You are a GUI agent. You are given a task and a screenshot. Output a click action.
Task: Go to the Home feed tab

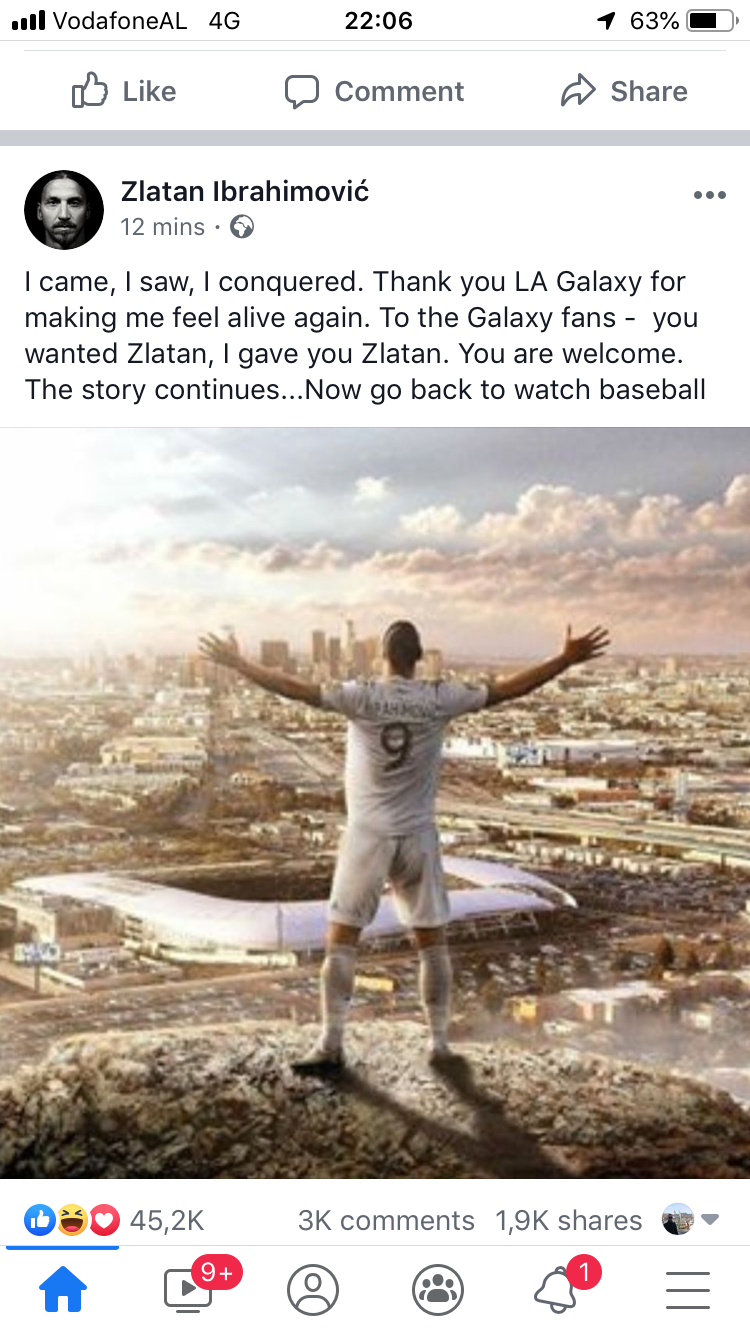click(x=63, y=1290)
